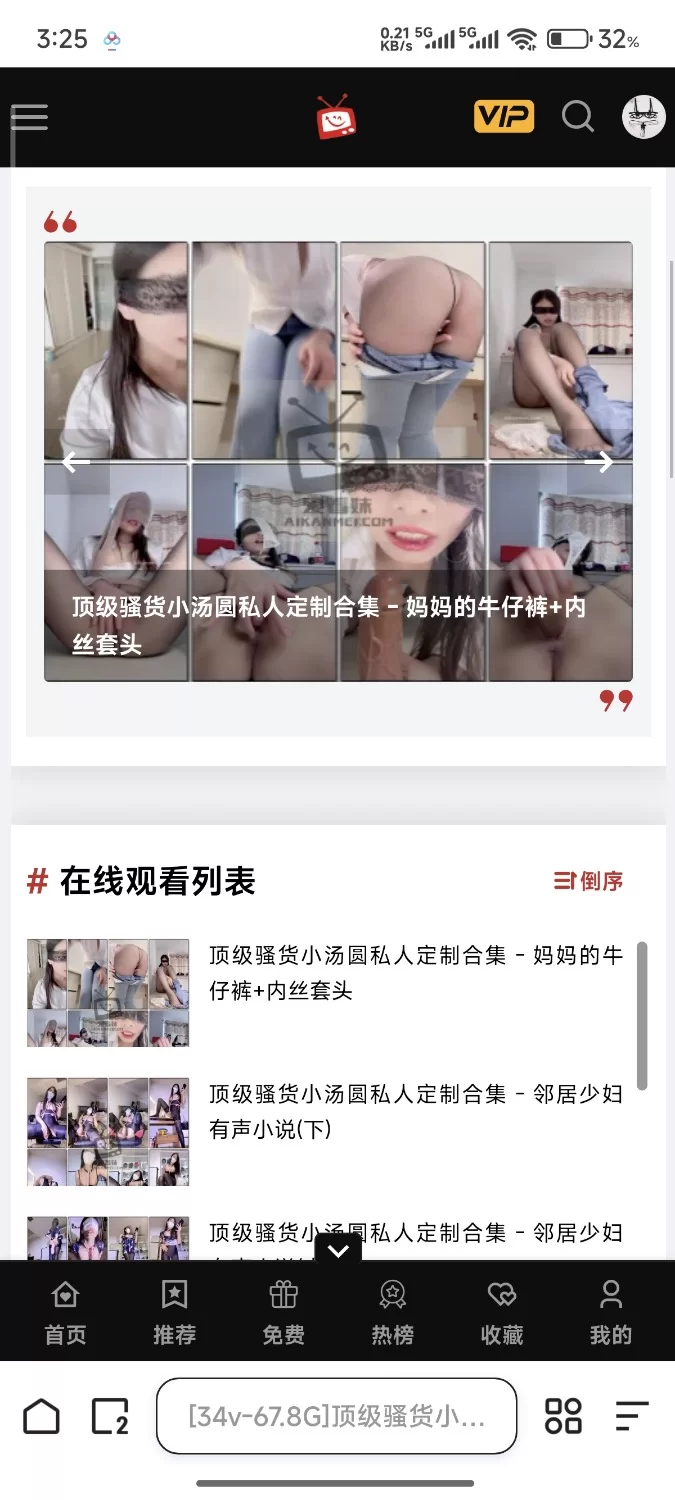This screenshot has height=1500, width=675.
Task: Tap the browser home button
Action: point(41,1416)
